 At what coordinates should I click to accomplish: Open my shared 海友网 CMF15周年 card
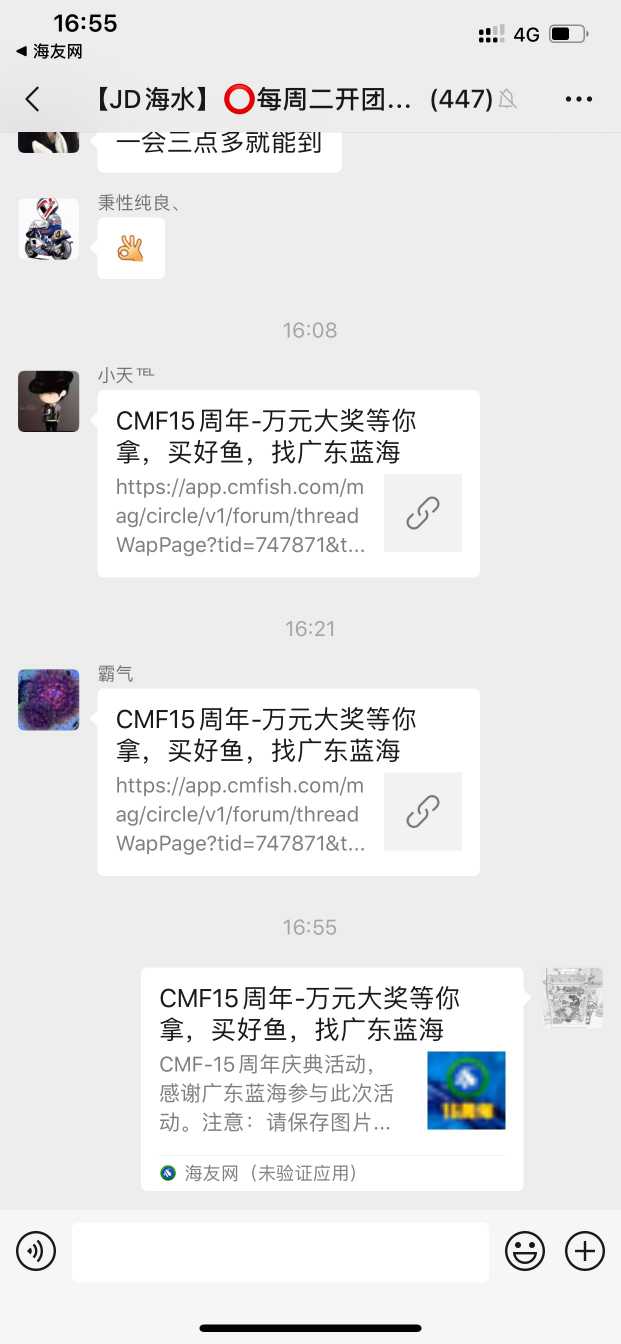(x=332, y=1078)
